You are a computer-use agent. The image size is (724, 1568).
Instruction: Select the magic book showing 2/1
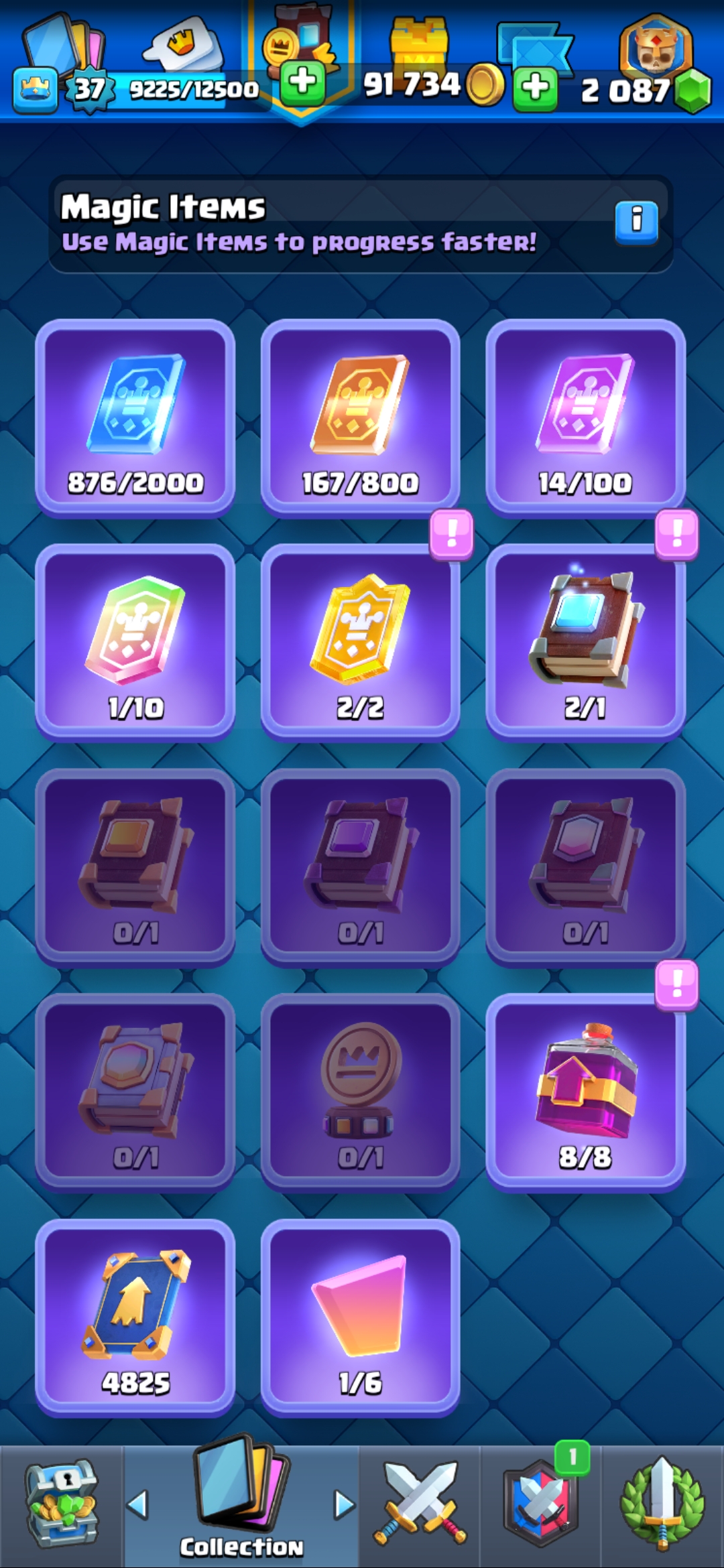pos(585,642)
